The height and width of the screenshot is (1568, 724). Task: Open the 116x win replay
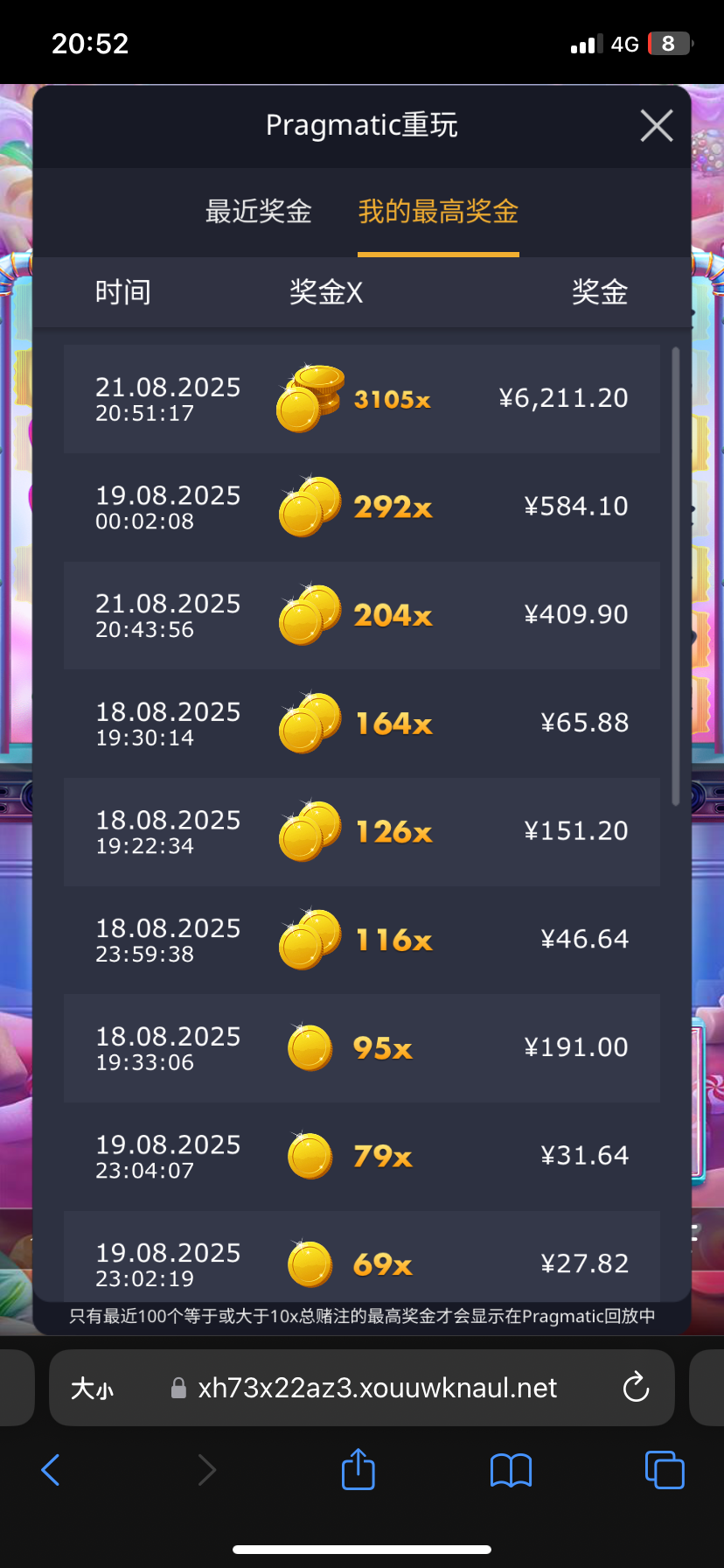click(x=361, y=940)
